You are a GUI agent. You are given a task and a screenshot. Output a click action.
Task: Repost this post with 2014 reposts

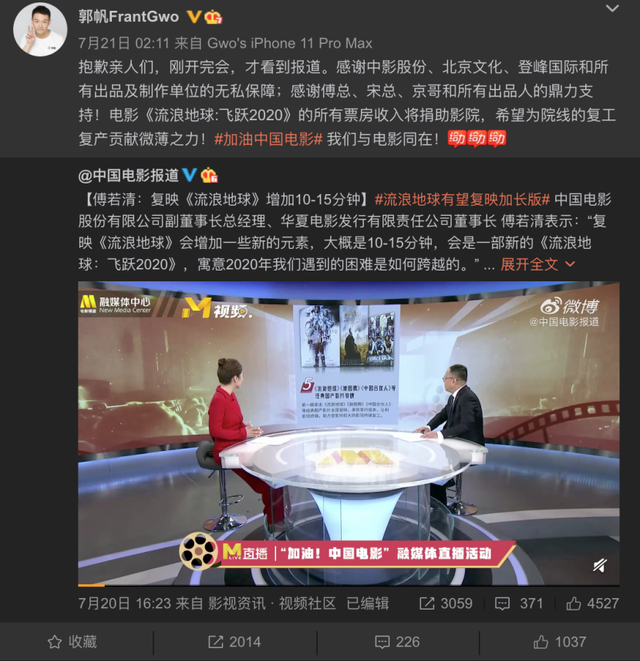click(233, 641)
